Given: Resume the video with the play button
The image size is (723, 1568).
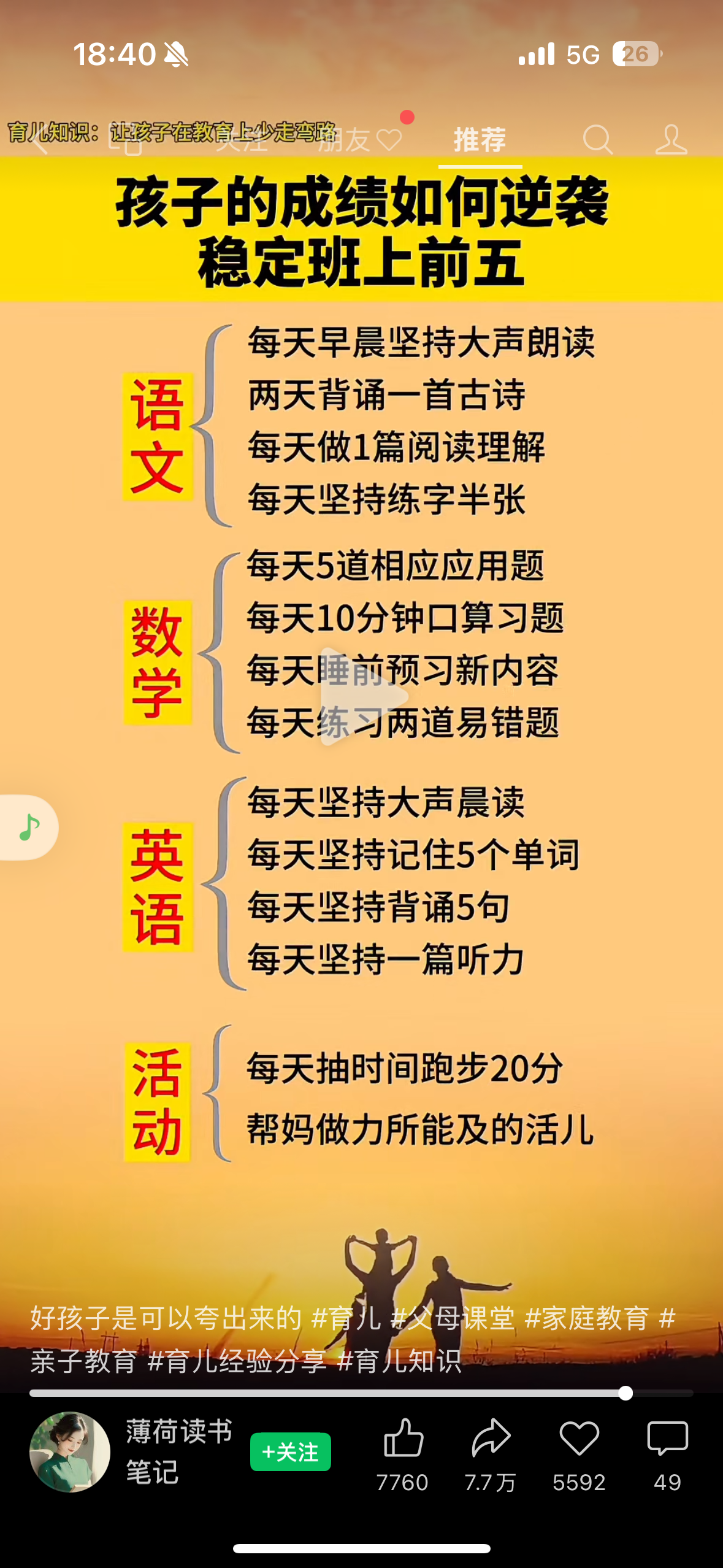Looking at the screenshot, I should pos(362,697).
